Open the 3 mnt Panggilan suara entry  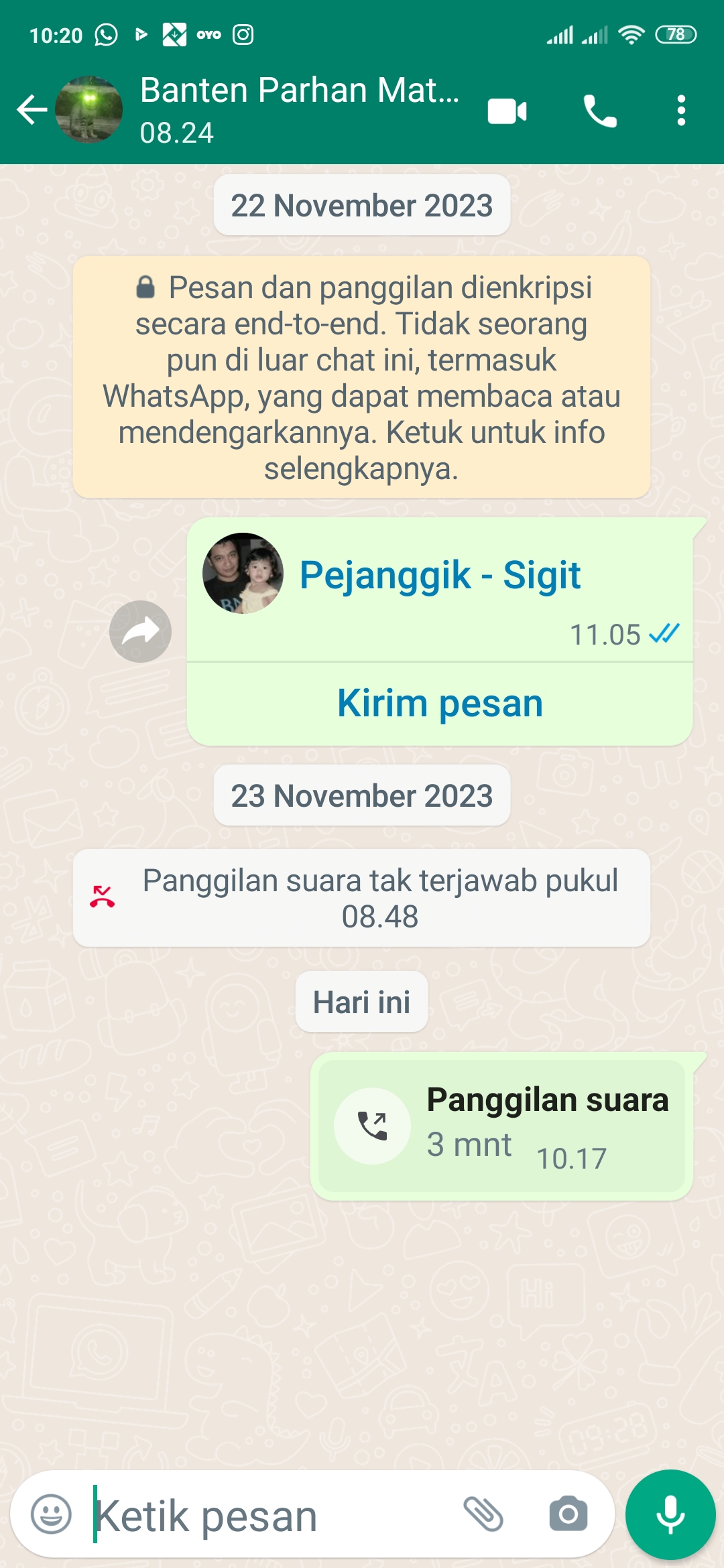[x=501, y=1126]
